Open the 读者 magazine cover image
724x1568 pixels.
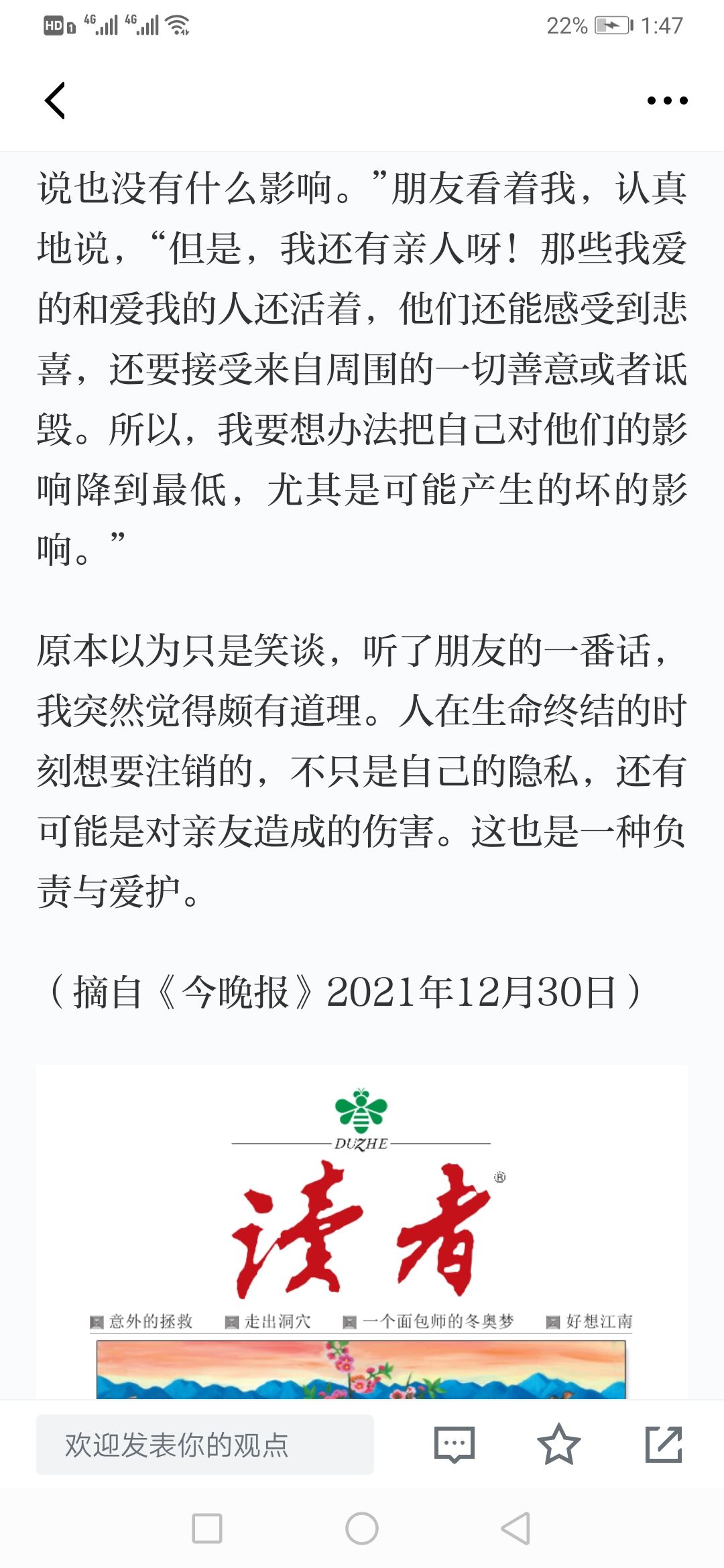[362, 1232]
